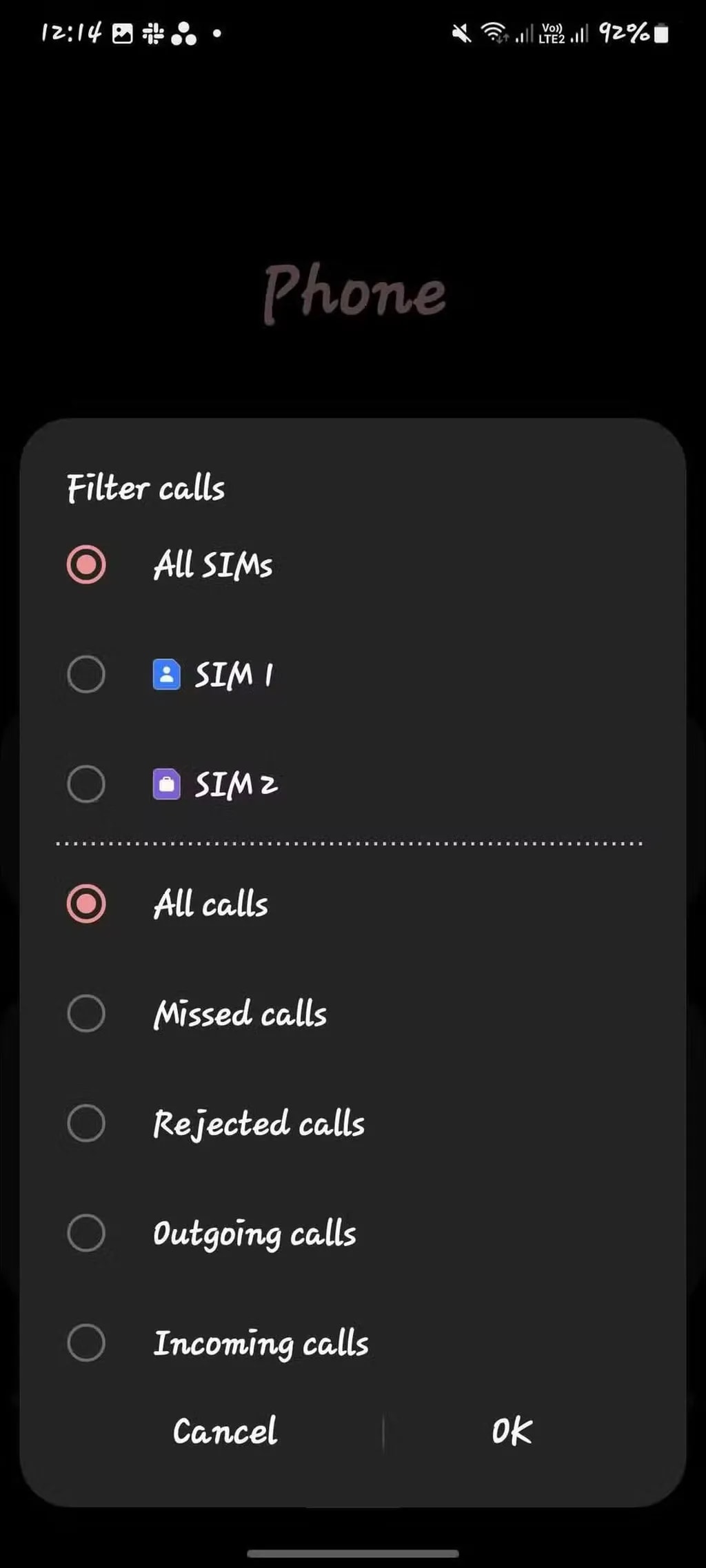Cancel the Filter calls dialog

tap(225, 1432)
